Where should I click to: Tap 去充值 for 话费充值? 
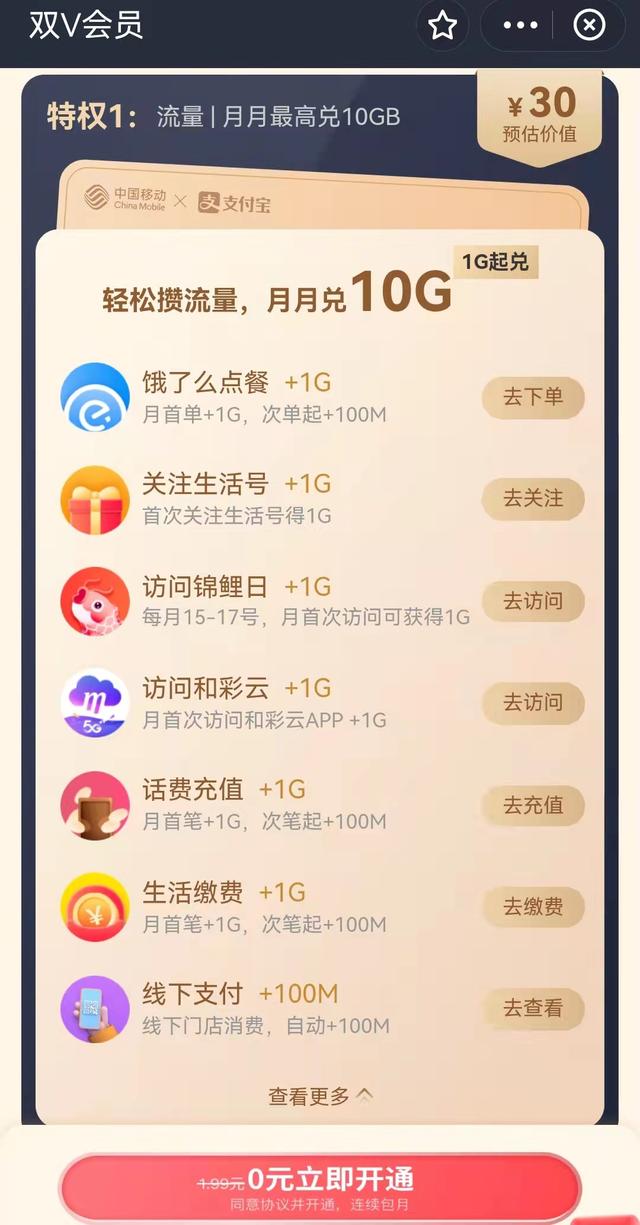(x=532, y=806)
